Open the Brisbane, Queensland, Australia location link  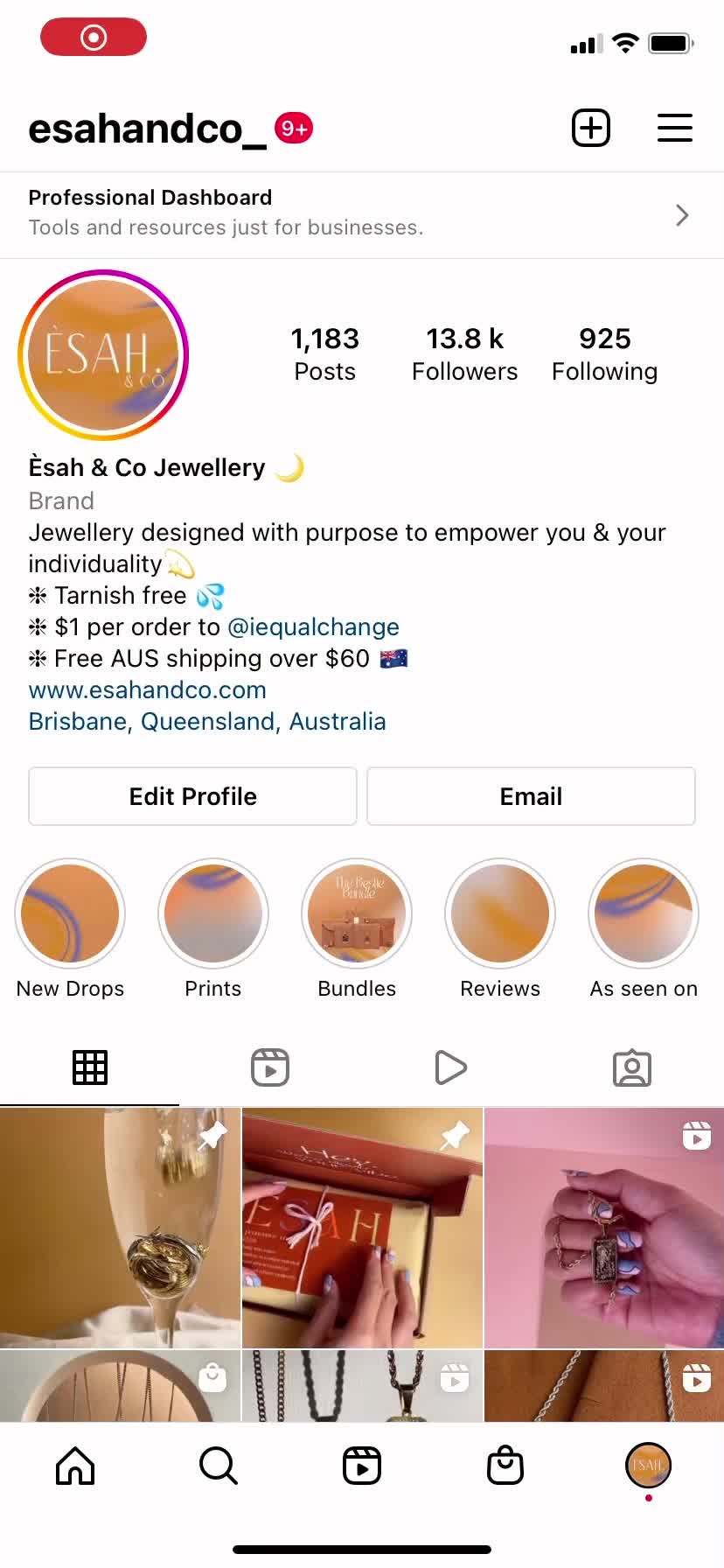click(x=207, y=721)
